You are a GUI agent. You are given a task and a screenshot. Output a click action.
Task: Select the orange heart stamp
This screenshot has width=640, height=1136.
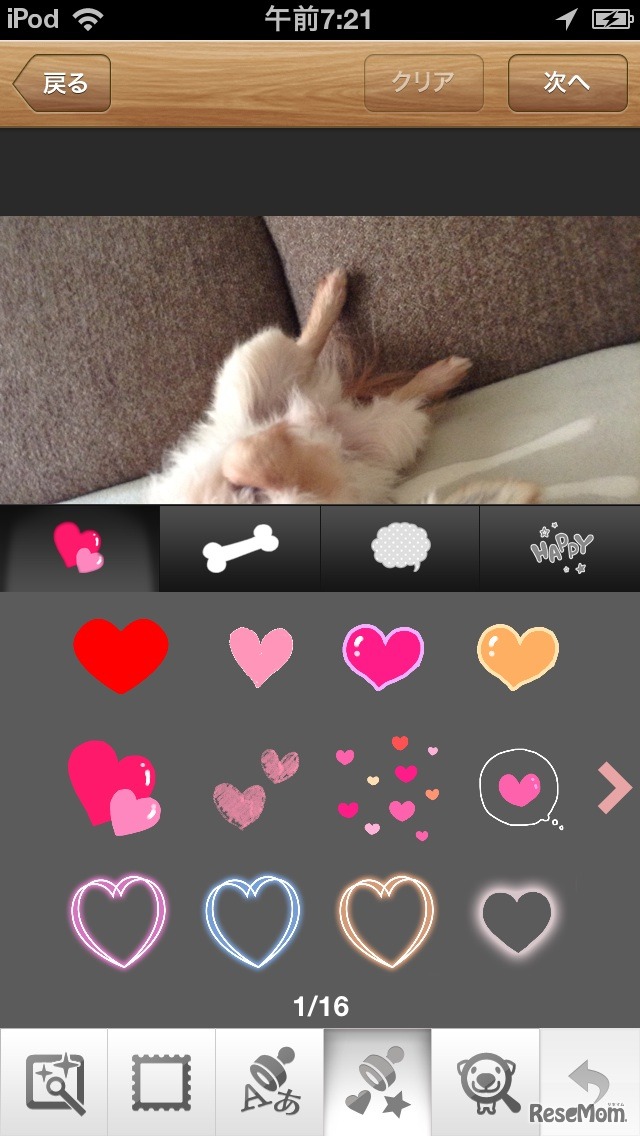click(x=517, y=655)
